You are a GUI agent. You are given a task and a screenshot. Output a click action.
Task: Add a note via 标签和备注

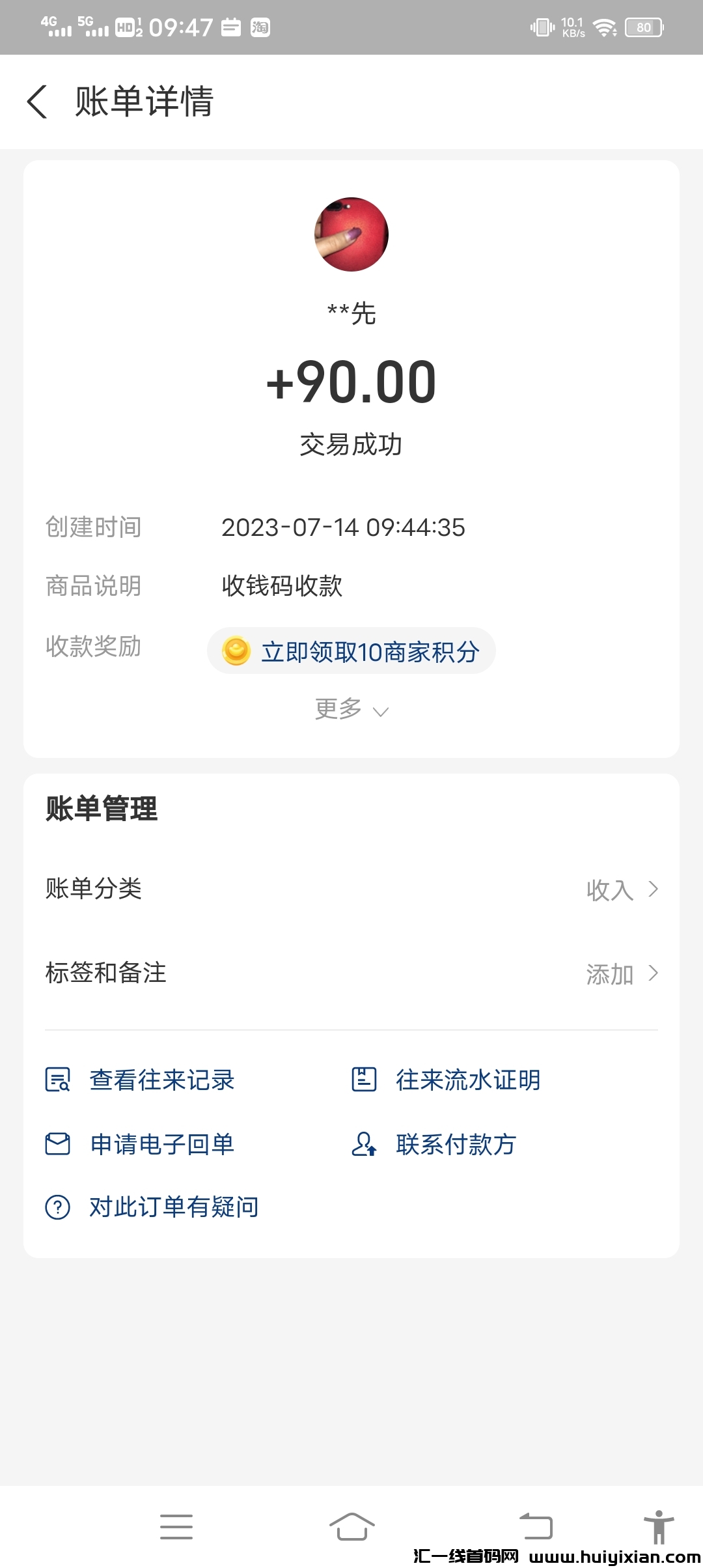pos(351,973)
